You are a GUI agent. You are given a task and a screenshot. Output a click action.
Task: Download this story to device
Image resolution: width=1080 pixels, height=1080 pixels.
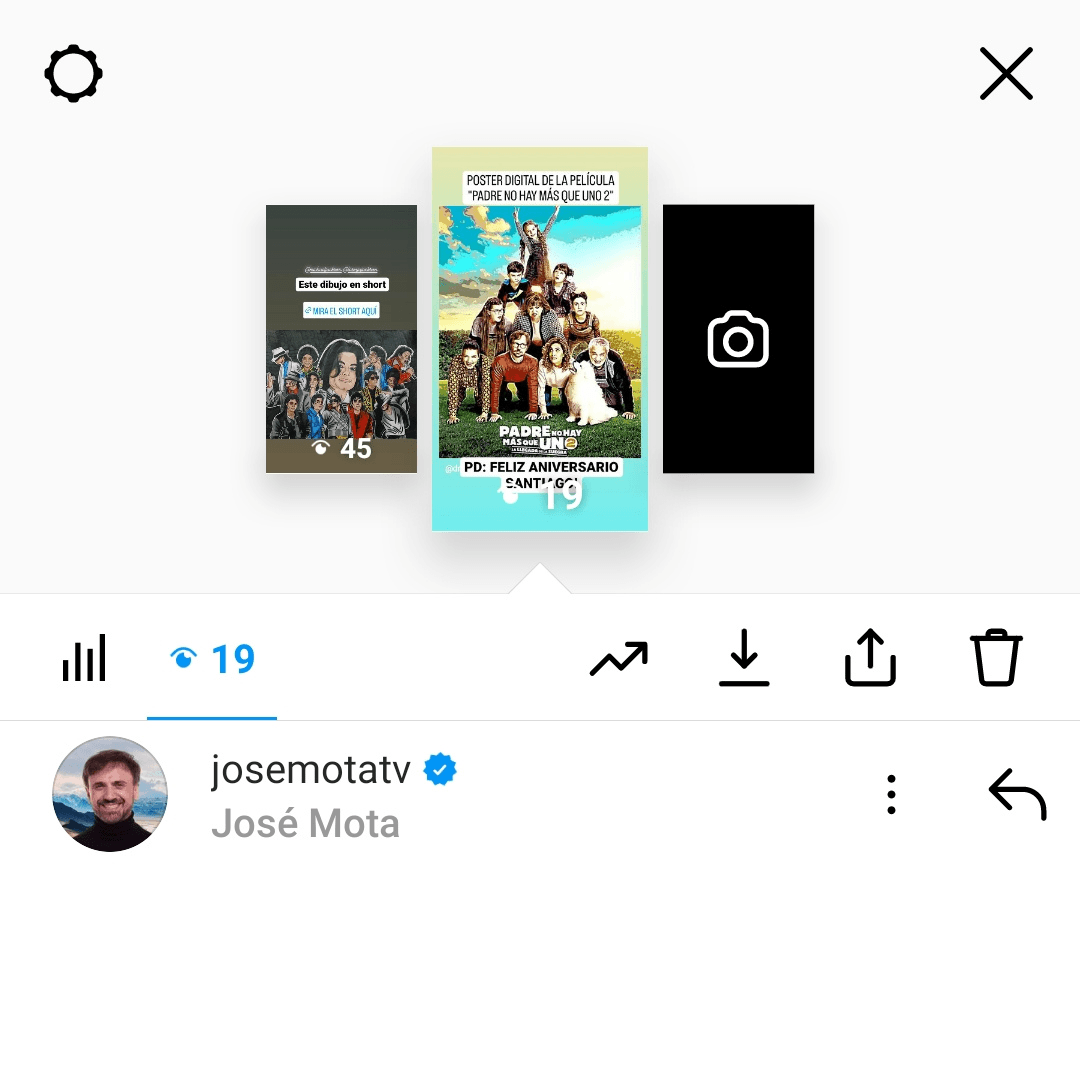[x=744, y=658]
